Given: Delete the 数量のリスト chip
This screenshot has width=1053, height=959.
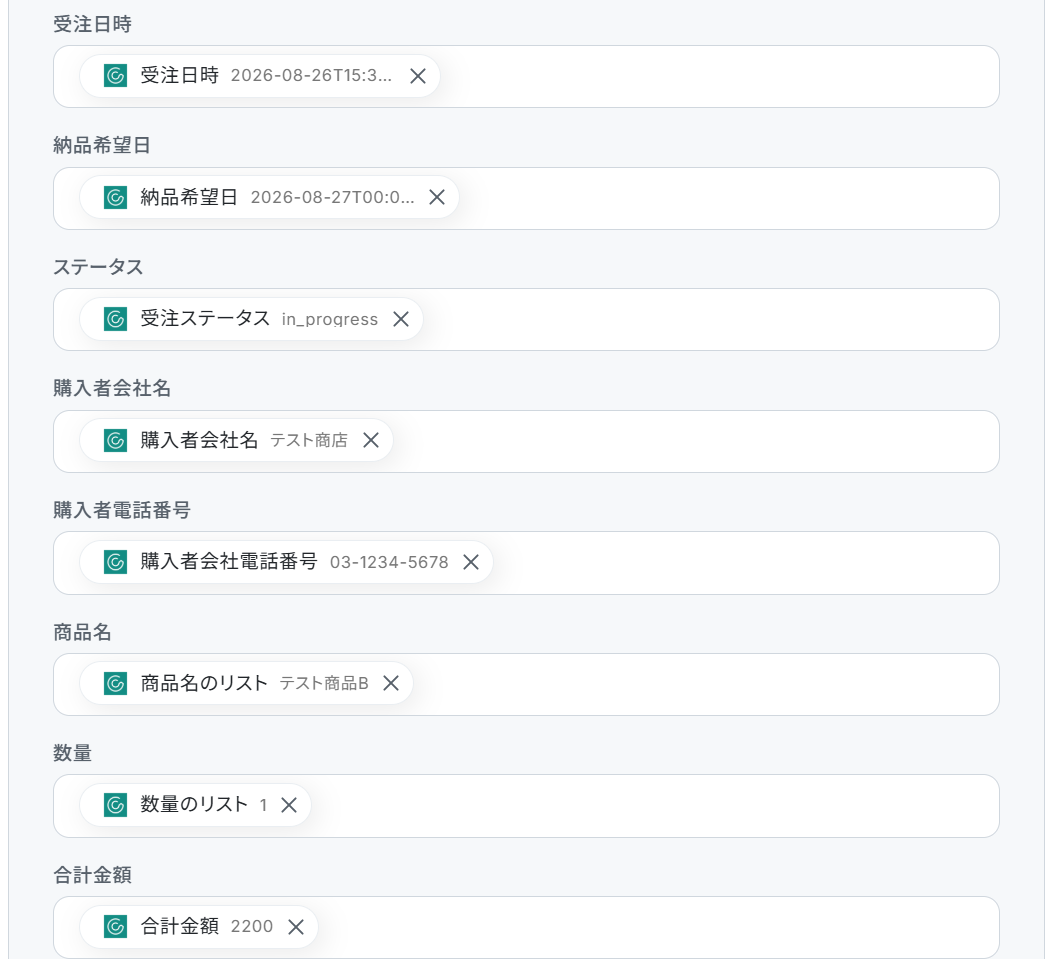Looking at the screenshot, I should (x=289, y=805).
